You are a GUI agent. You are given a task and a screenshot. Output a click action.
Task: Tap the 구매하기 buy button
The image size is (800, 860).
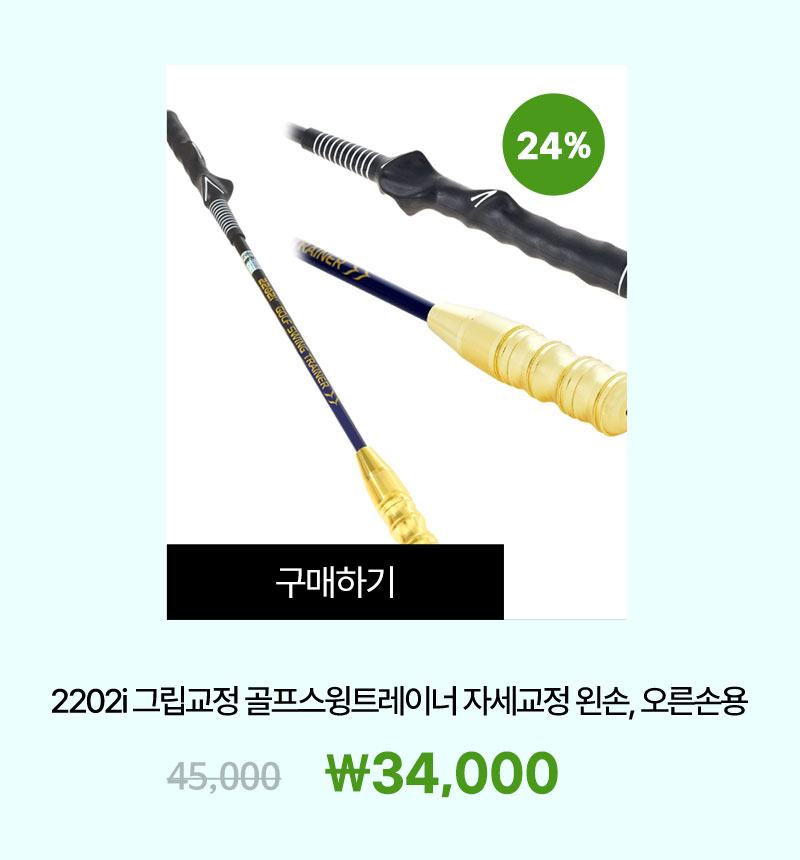(x=335, y=582)
